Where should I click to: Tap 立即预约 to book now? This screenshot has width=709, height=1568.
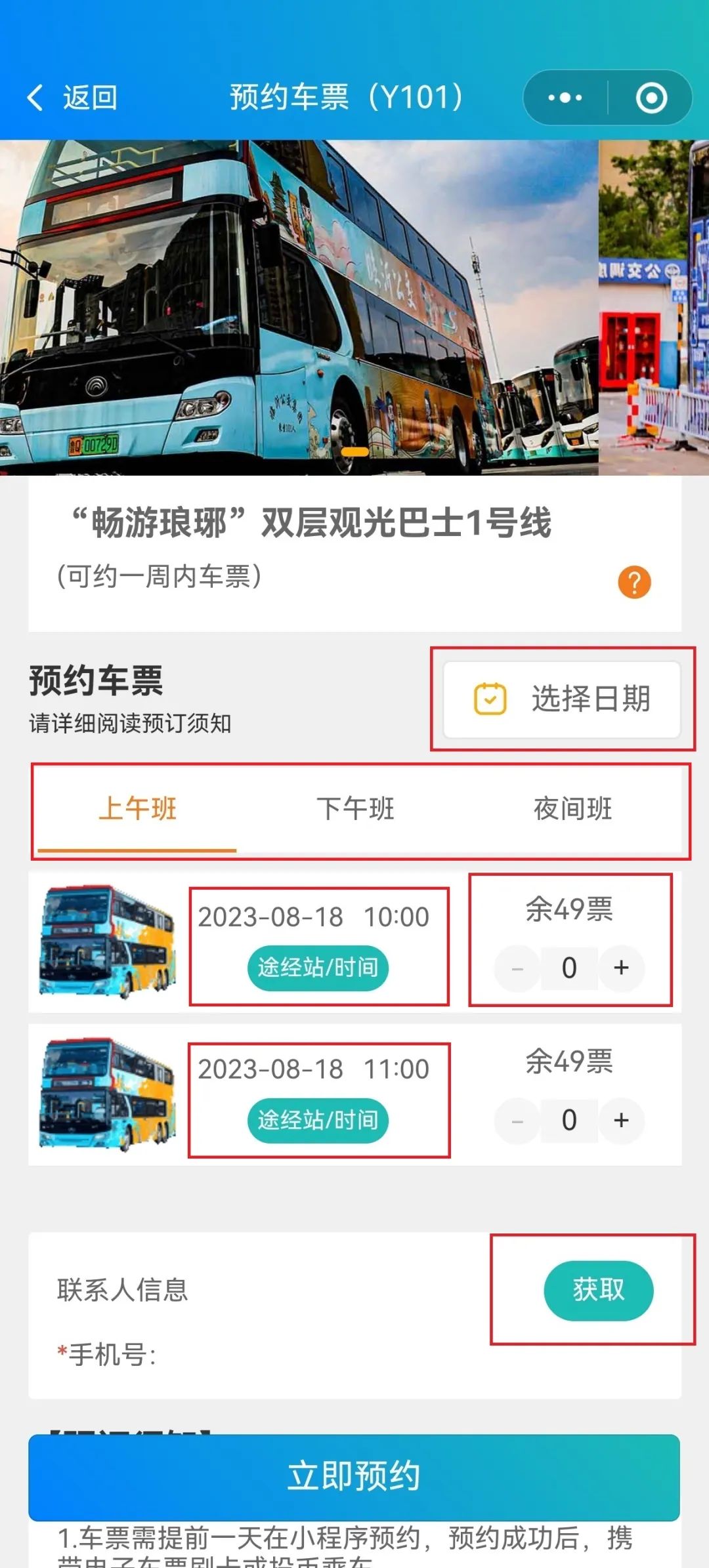(x=354, y=1477)
